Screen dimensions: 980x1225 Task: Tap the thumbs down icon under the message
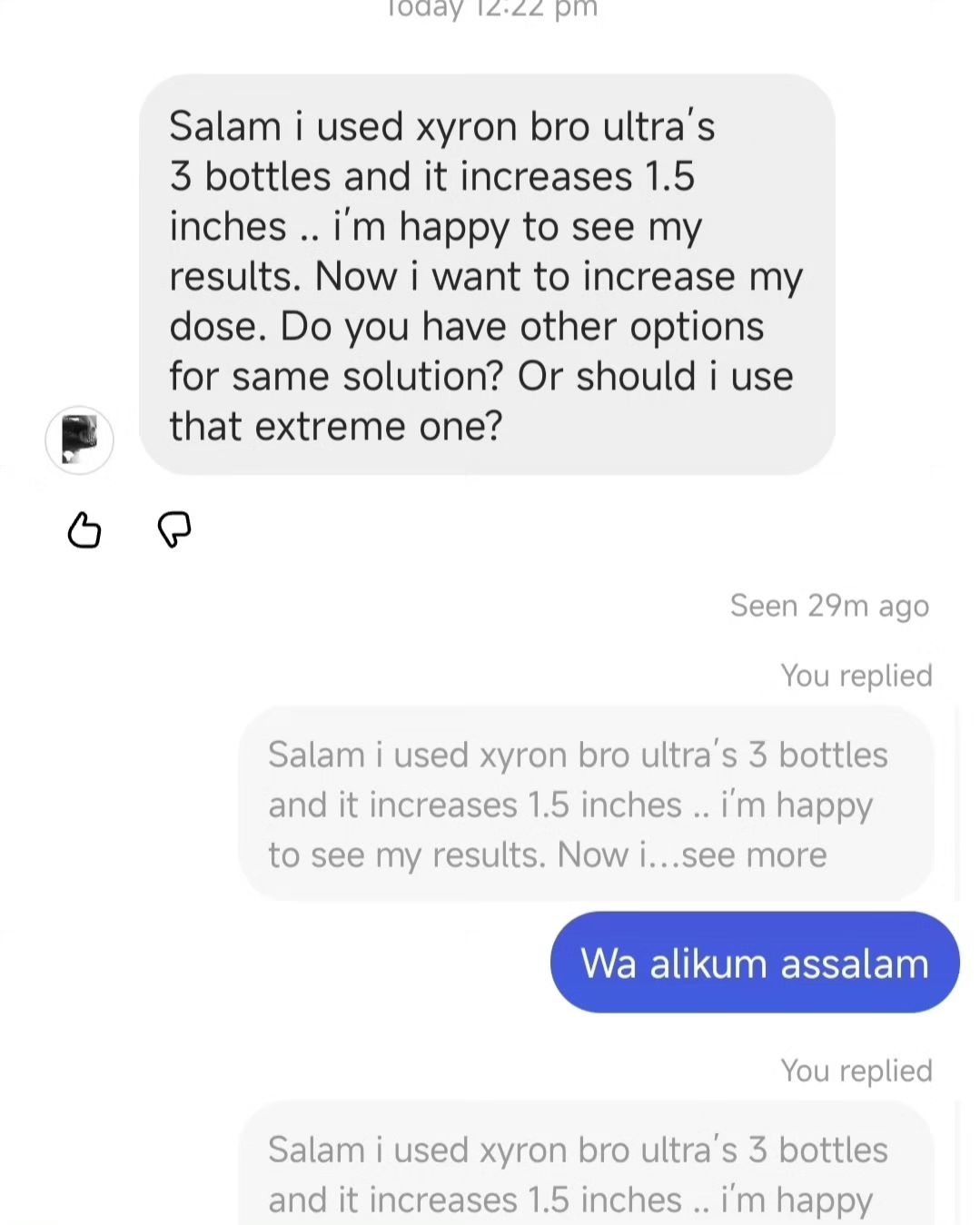[174, 529]
